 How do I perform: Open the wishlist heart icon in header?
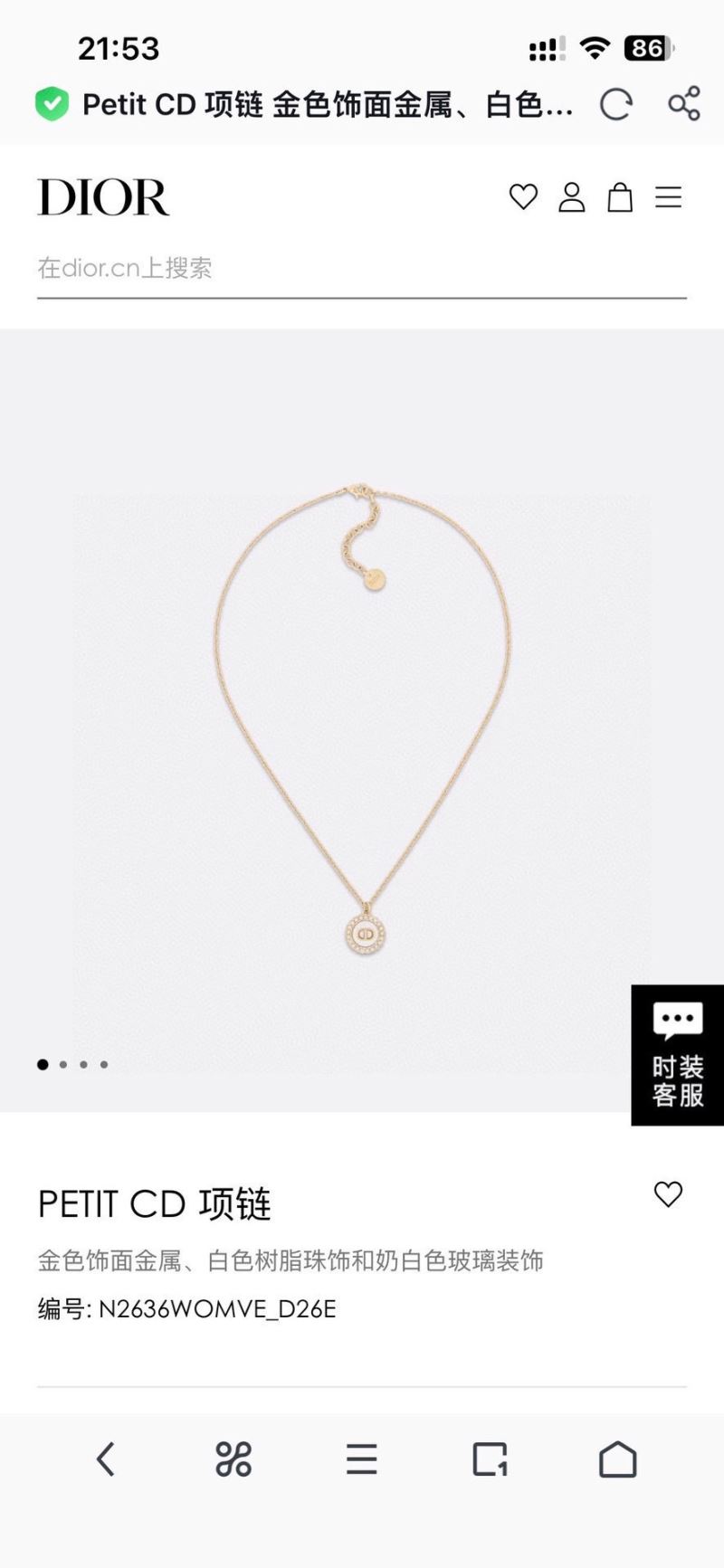click(x=525, y=197)
